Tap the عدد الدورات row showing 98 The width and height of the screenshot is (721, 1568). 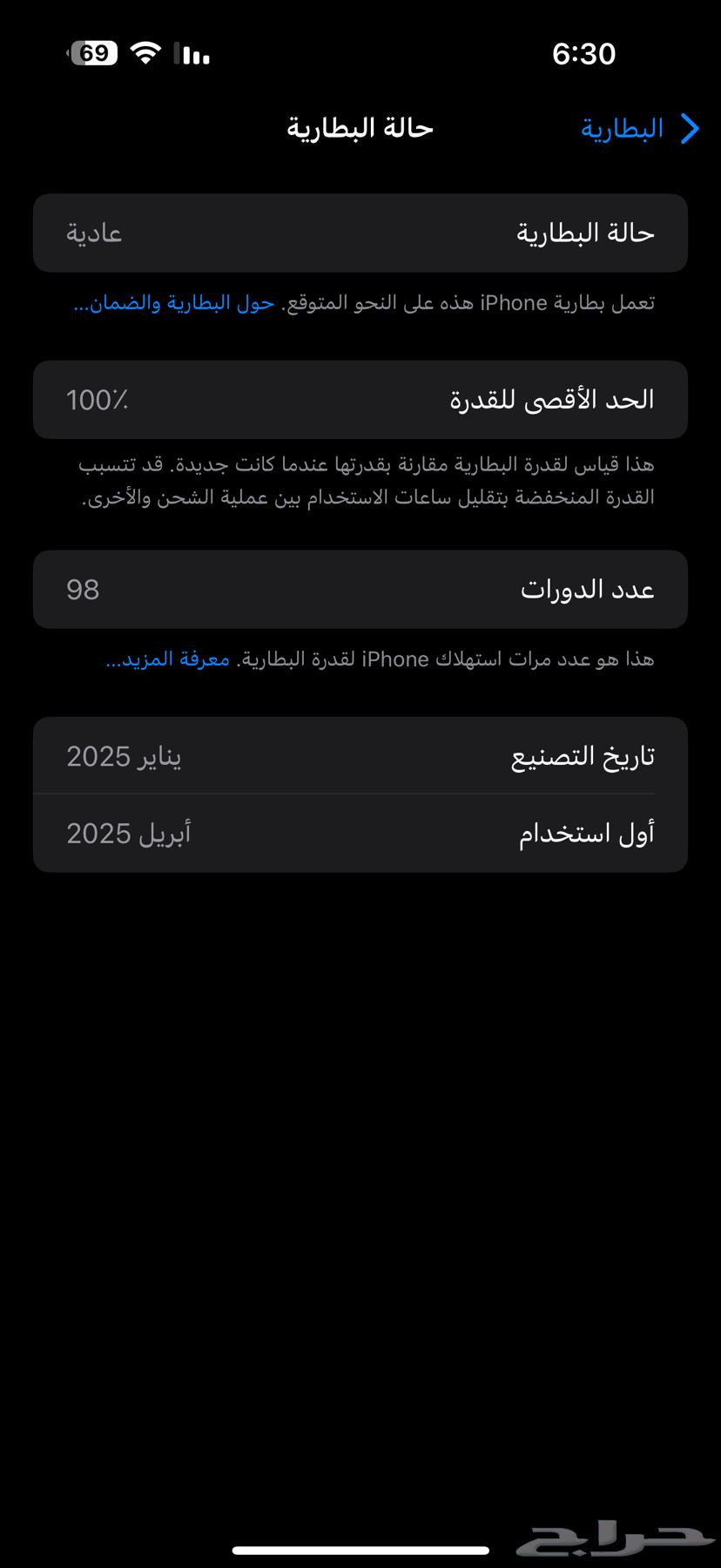[360, 589]
